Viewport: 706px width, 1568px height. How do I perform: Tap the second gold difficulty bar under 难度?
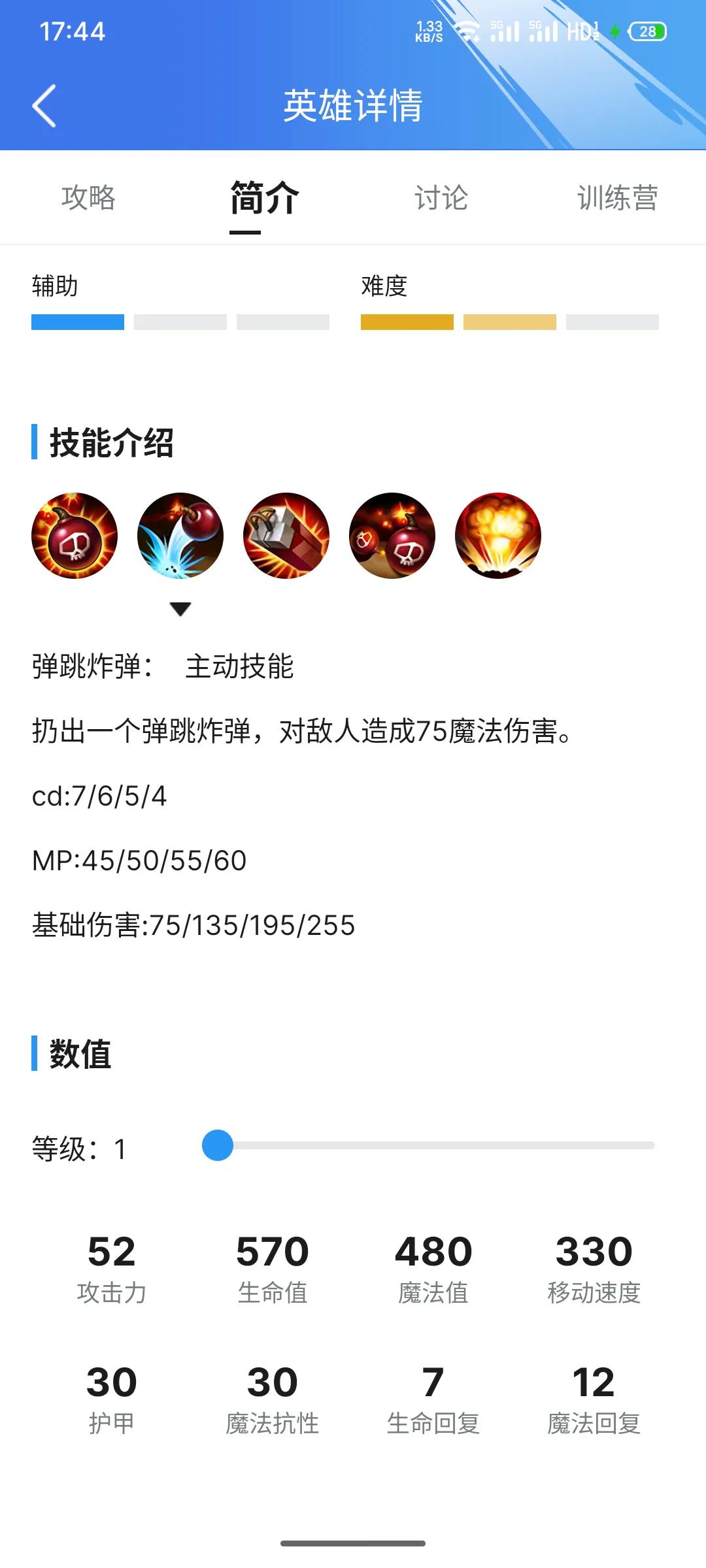[511, 321]
